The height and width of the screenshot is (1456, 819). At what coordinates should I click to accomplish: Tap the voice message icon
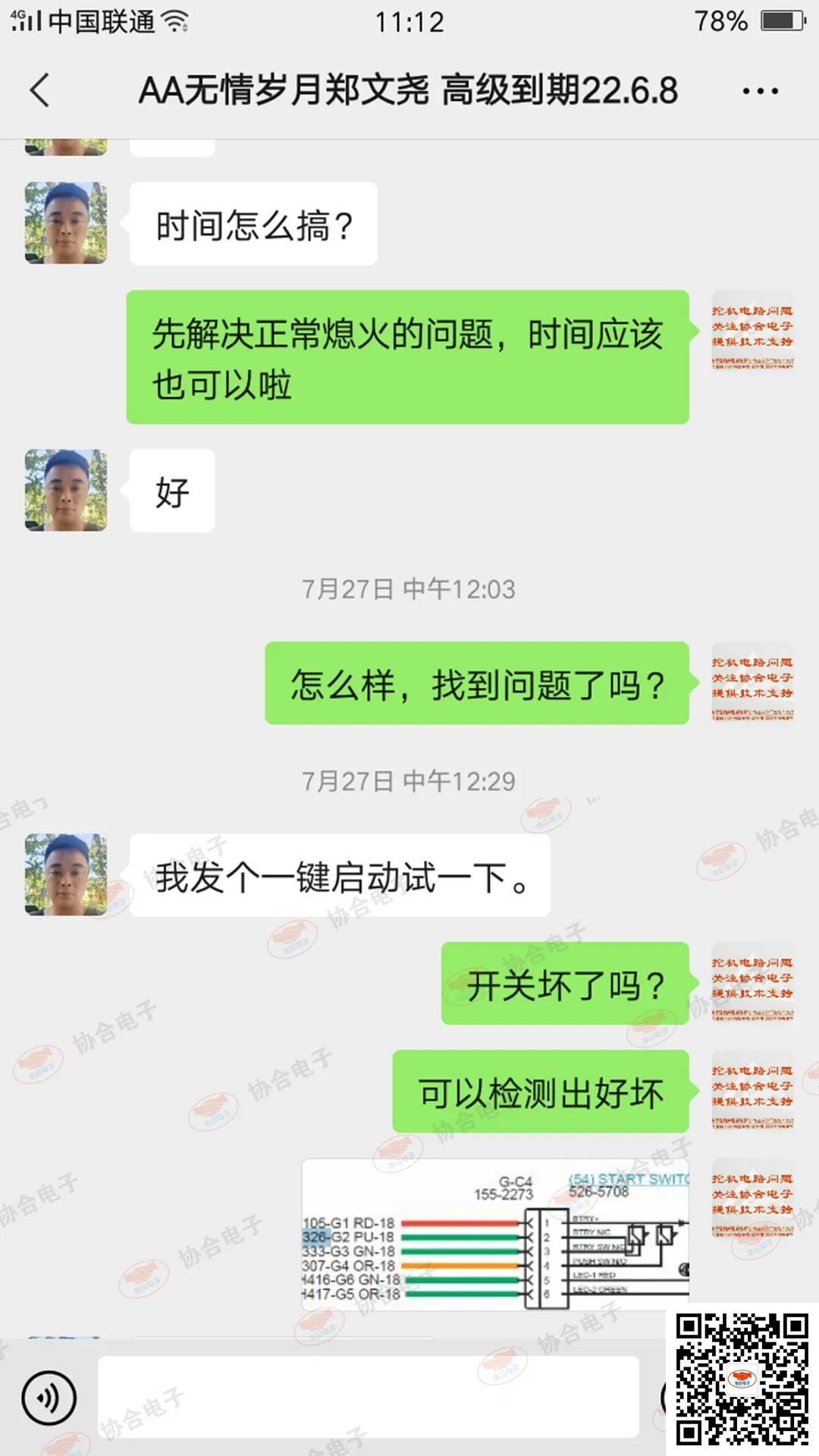[49, 1397]
